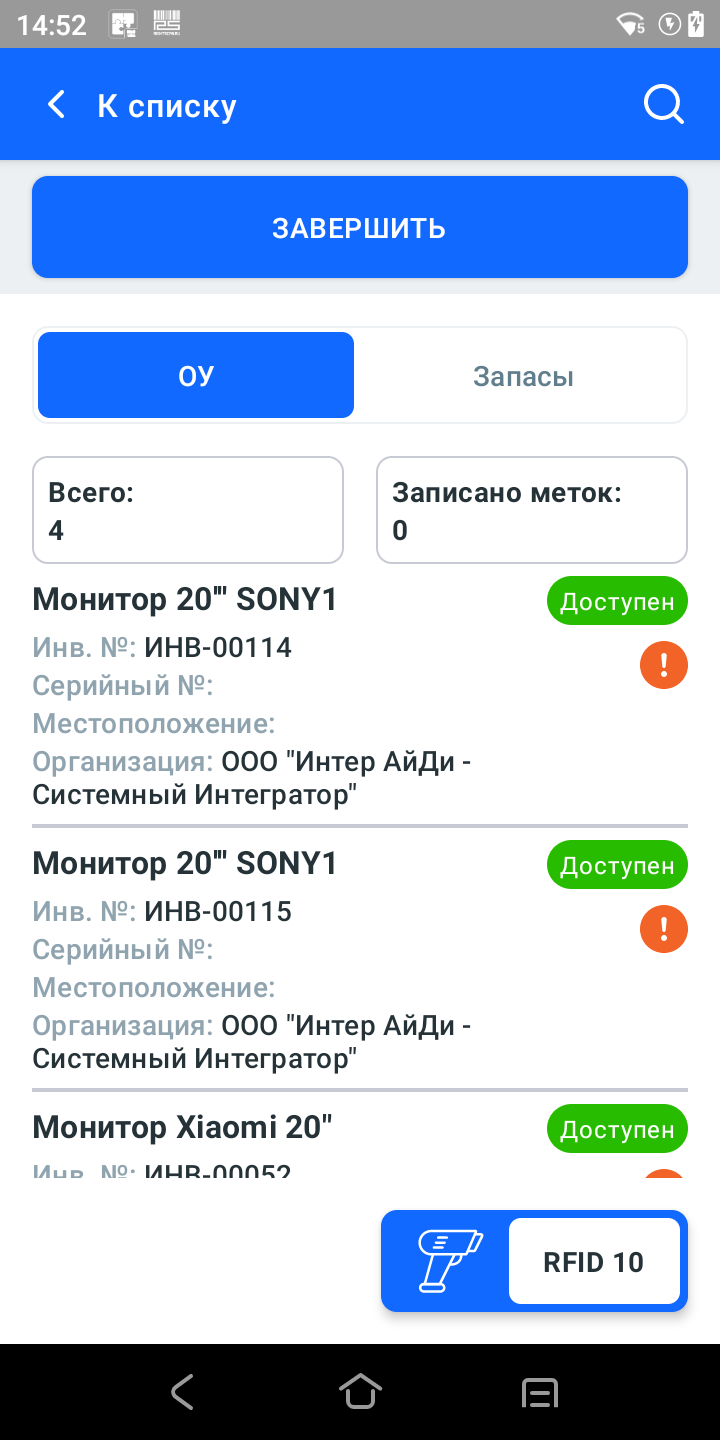Go to the system home screen
This screenshot has height=1440, width=720.
pos(360,1391)
